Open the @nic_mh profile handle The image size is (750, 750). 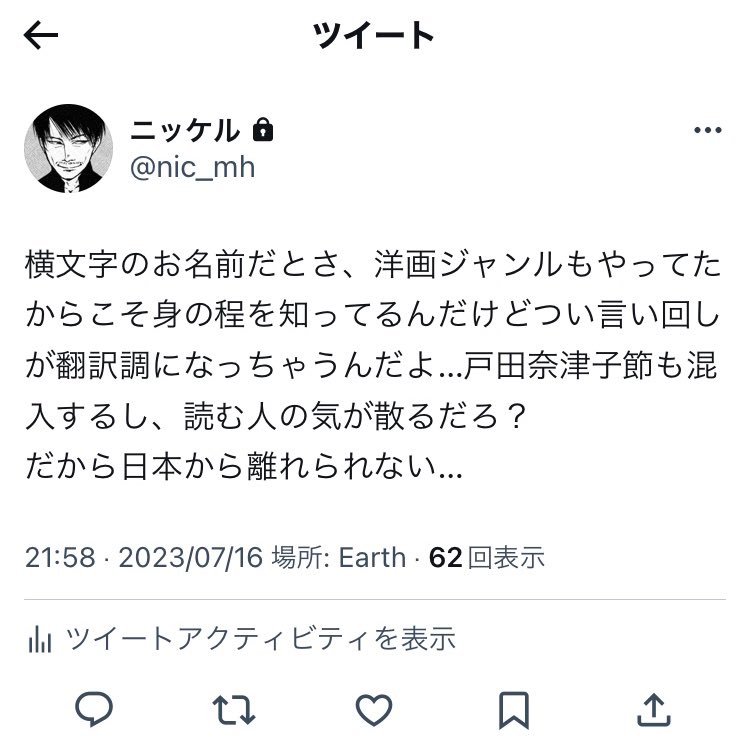pyautogui.click(x=193, y=166)
